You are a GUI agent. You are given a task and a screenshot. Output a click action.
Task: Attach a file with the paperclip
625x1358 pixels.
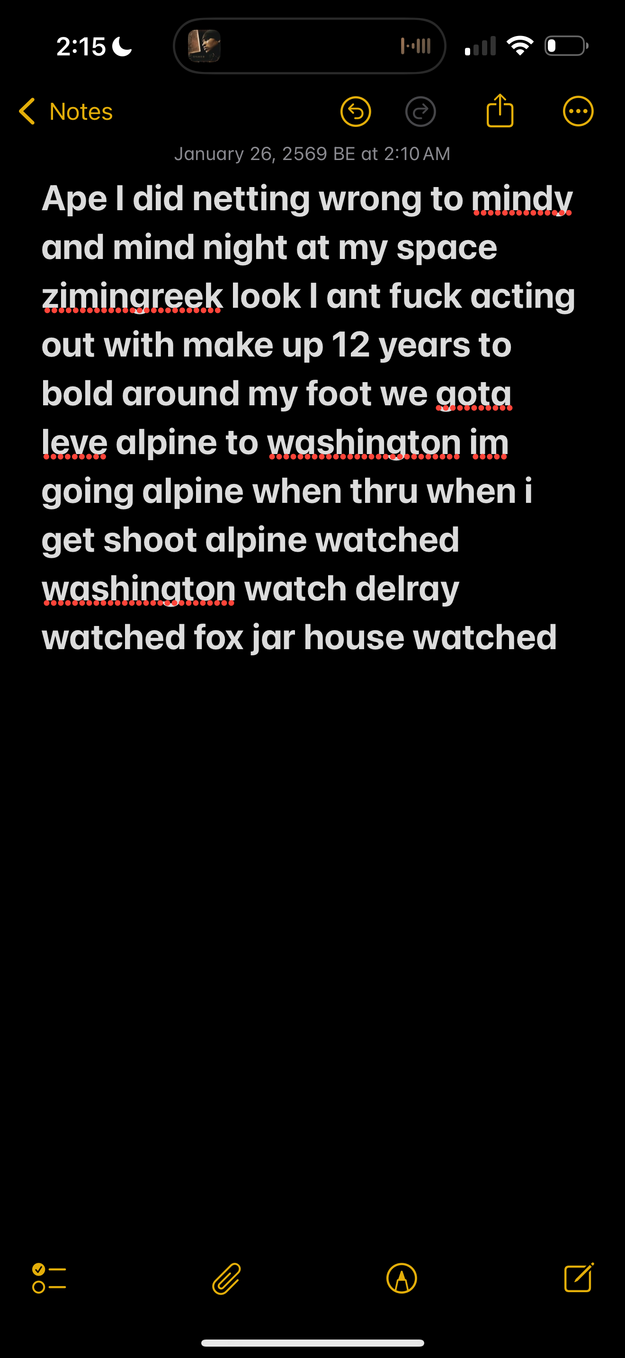[x=227, y=1278]
